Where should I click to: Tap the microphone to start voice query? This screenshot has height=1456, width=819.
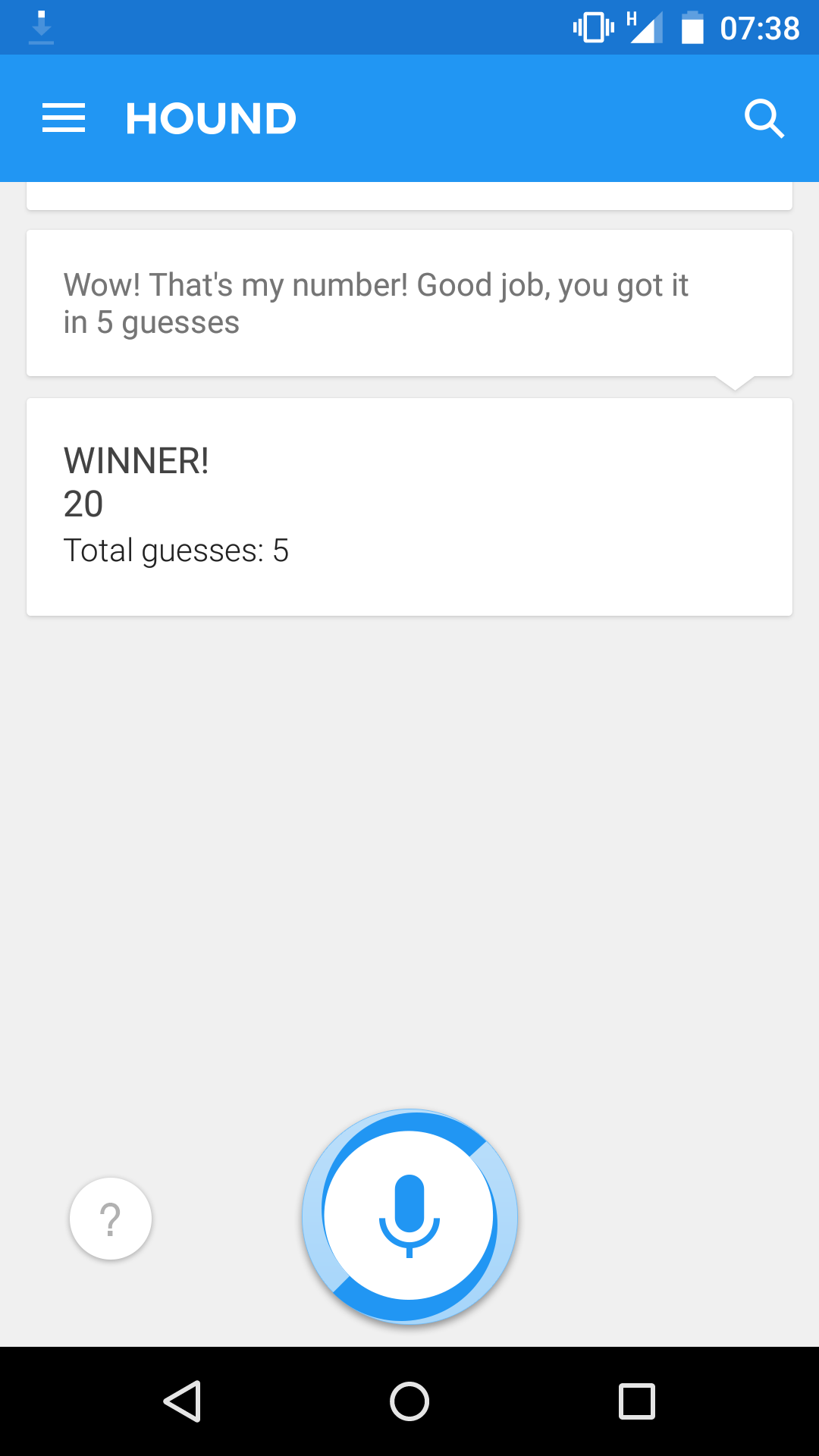[x=409, y=1216]
